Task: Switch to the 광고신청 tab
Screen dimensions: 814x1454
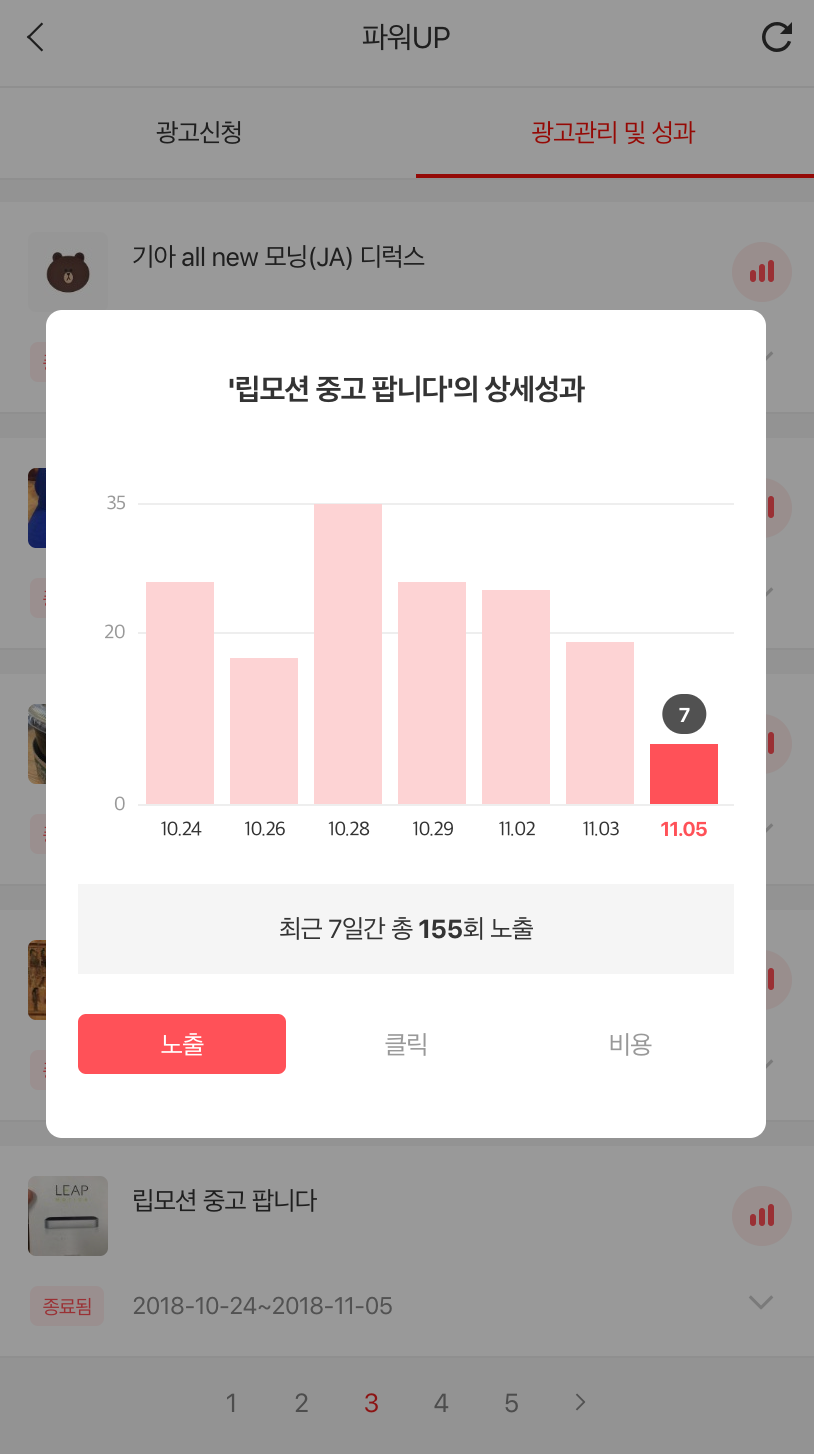Action: point(199,132)
